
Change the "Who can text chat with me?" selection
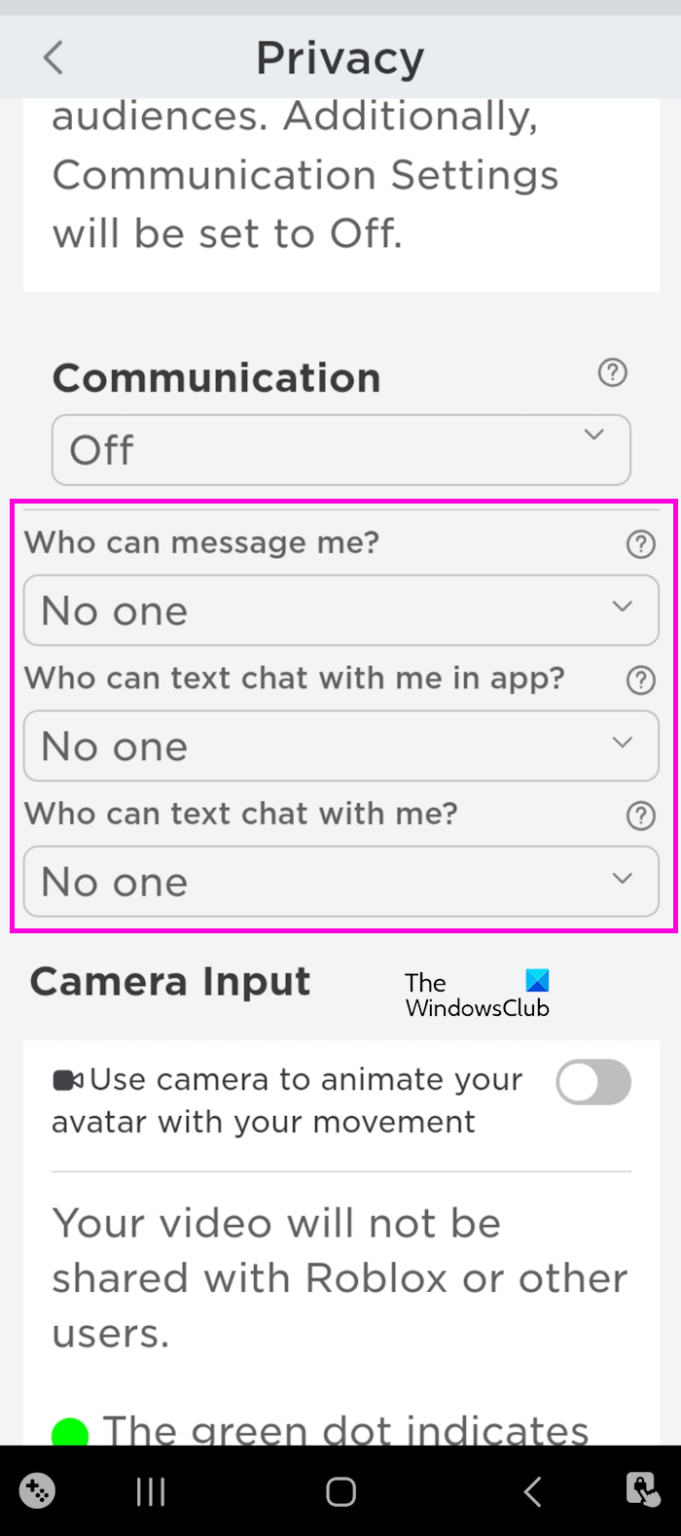coord(341,881)
